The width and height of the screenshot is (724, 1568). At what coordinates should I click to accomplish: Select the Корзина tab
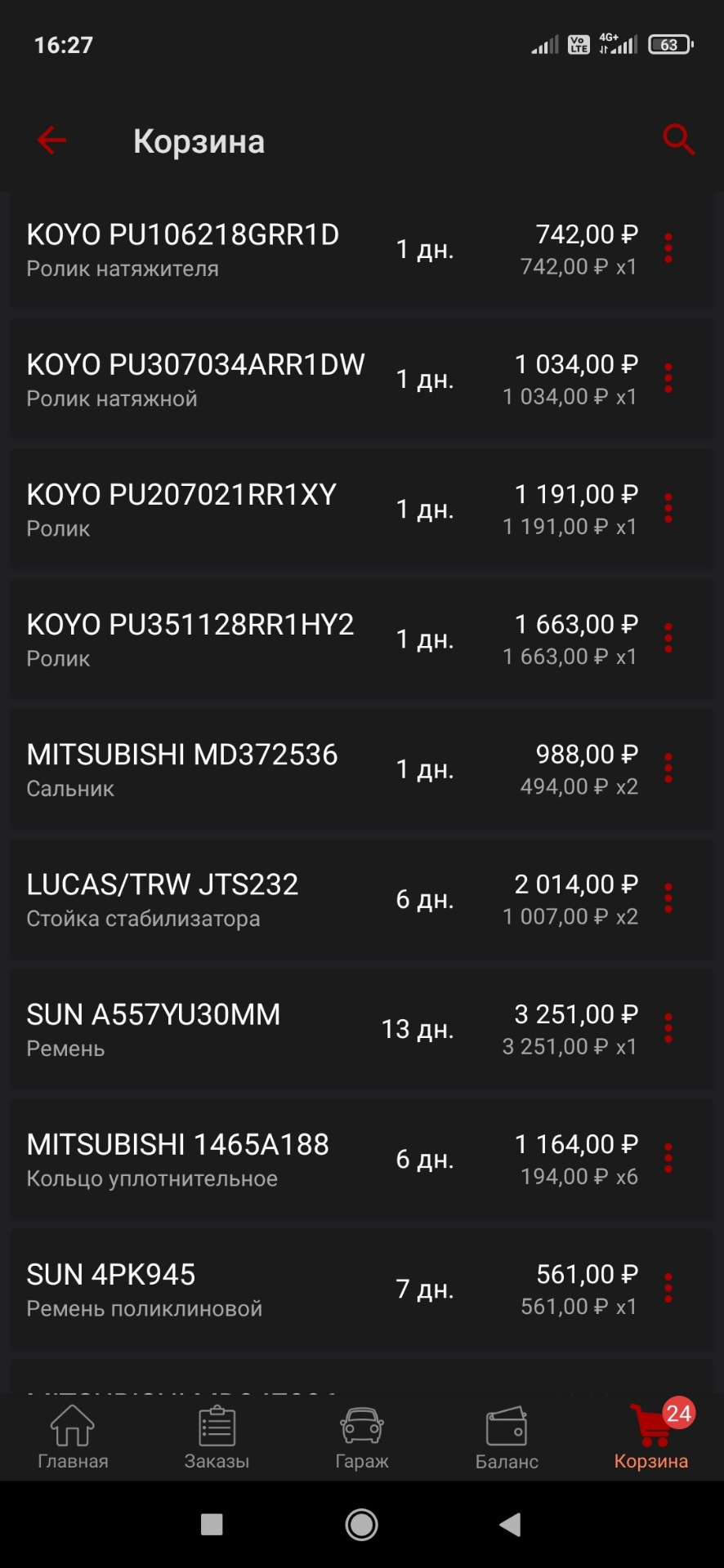pos(651,1439)
